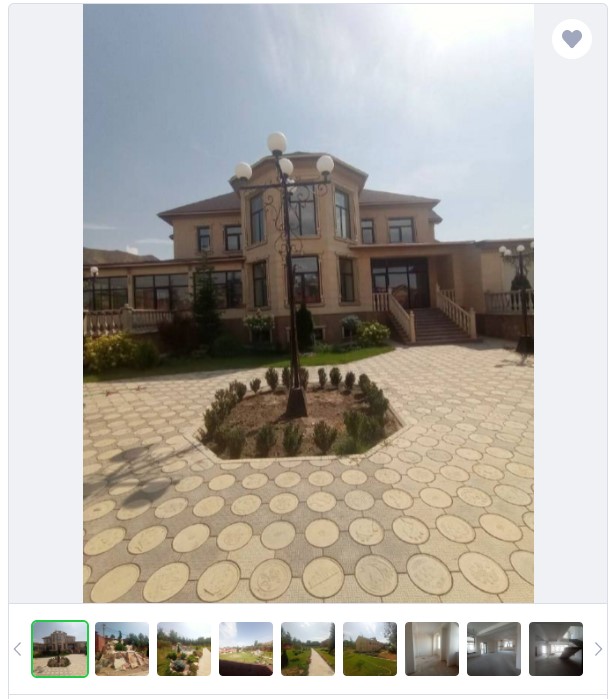Screen dimensions: 616x699
Task: Open the eighth thumbnail of the interior
Action: 494,649
